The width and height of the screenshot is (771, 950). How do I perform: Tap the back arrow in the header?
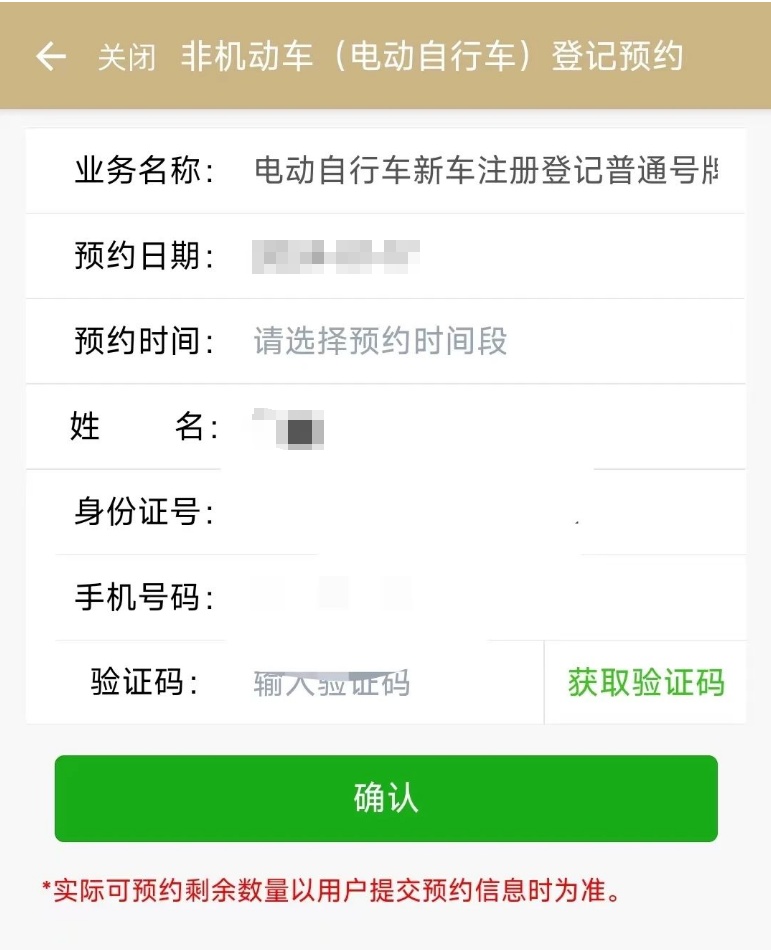click(51, 57)
